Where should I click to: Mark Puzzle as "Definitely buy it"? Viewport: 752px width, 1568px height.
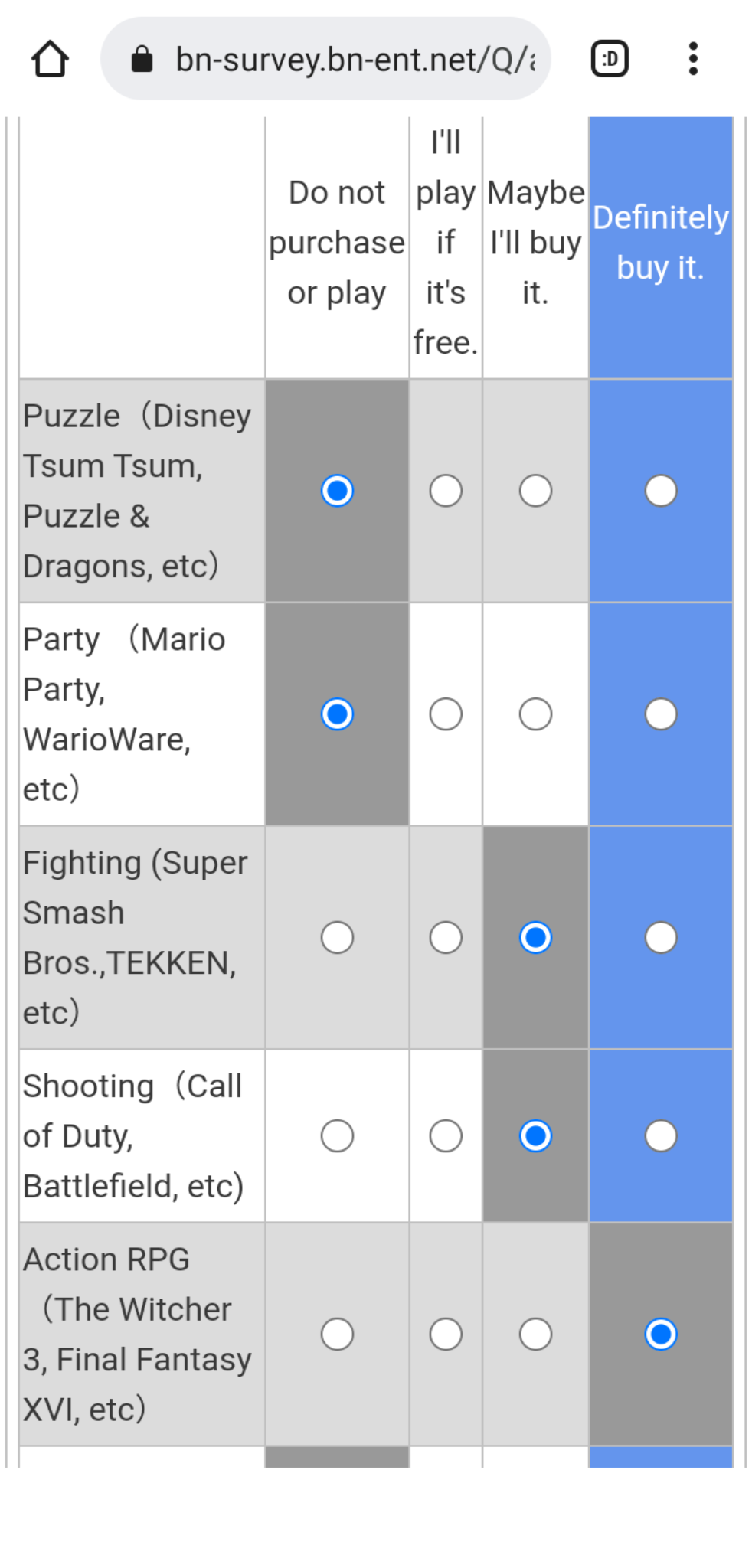[661, 491]
